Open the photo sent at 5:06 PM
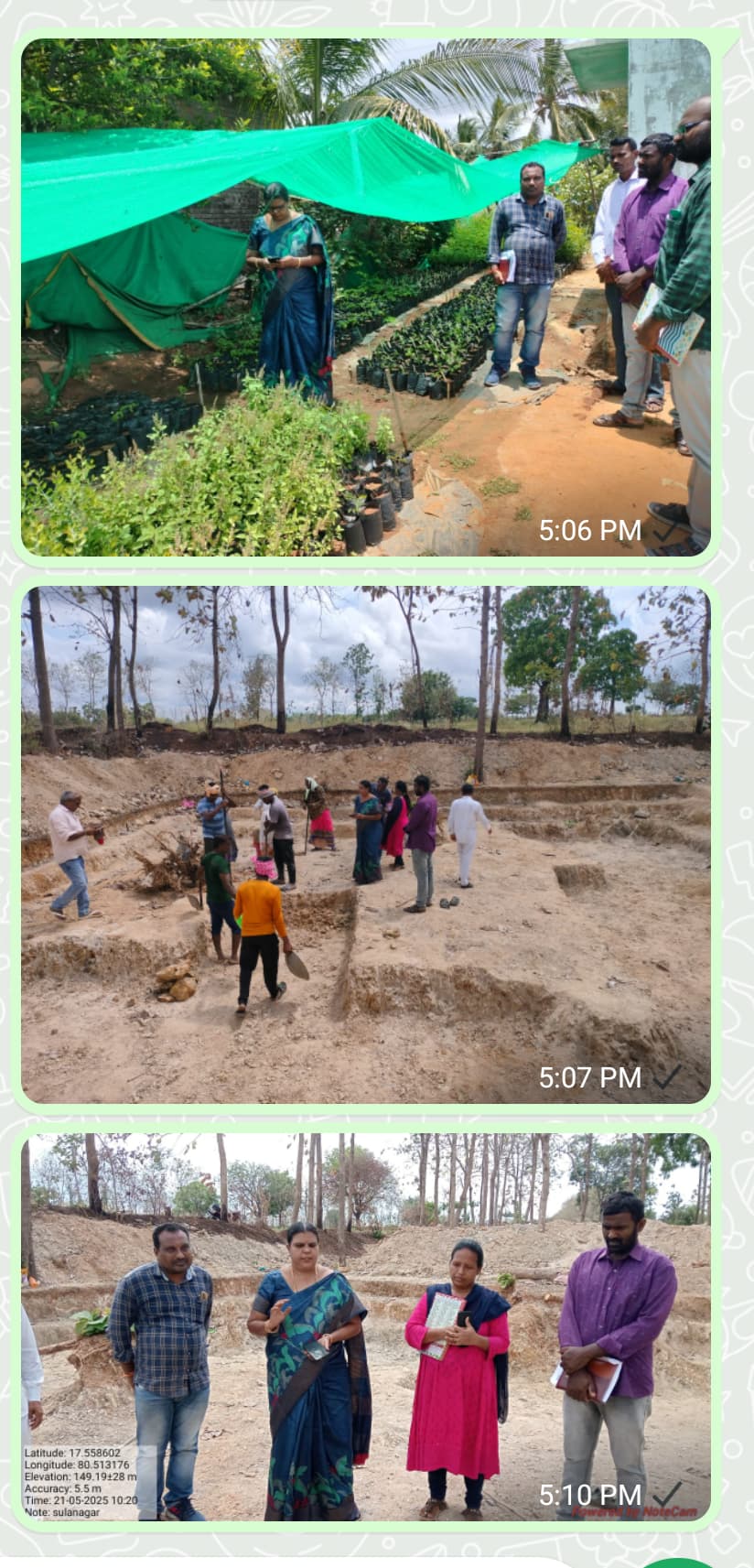 coord(366,297)
